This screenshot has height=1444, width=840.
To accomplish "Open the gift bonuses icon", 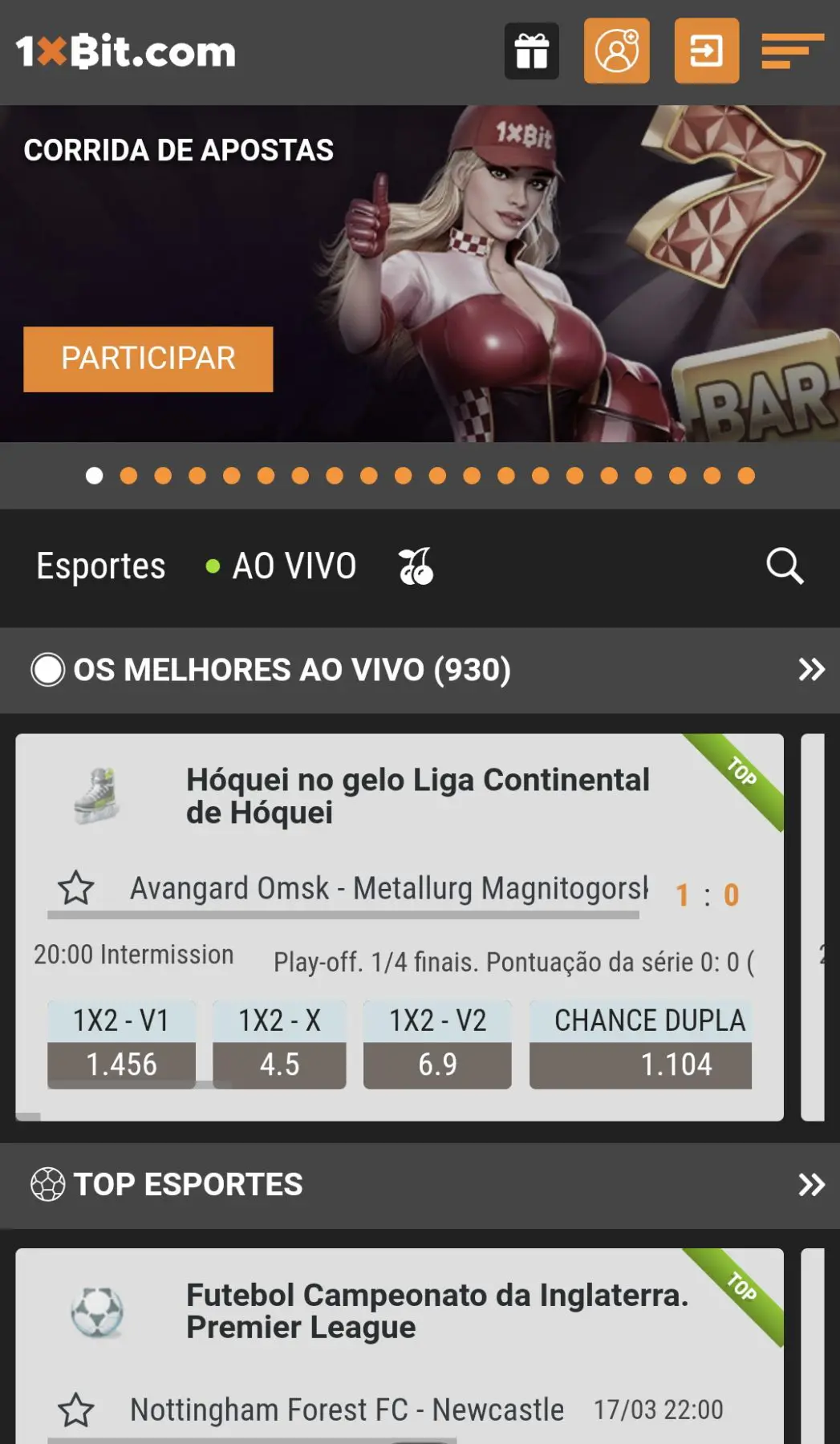I will coord(531,51).
